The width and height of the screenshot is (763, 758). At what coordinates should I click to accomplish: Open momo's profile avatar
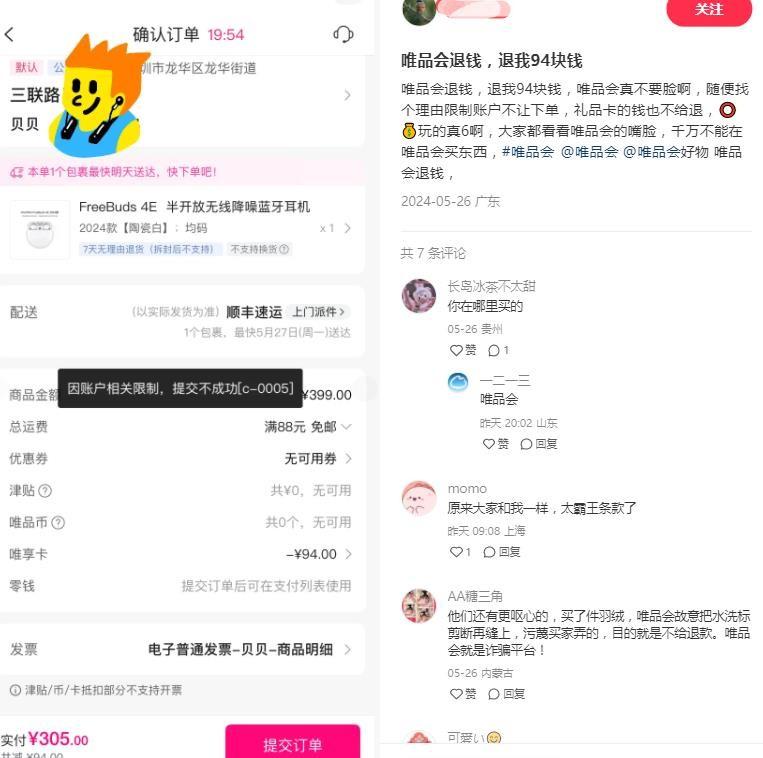[418, 498]
